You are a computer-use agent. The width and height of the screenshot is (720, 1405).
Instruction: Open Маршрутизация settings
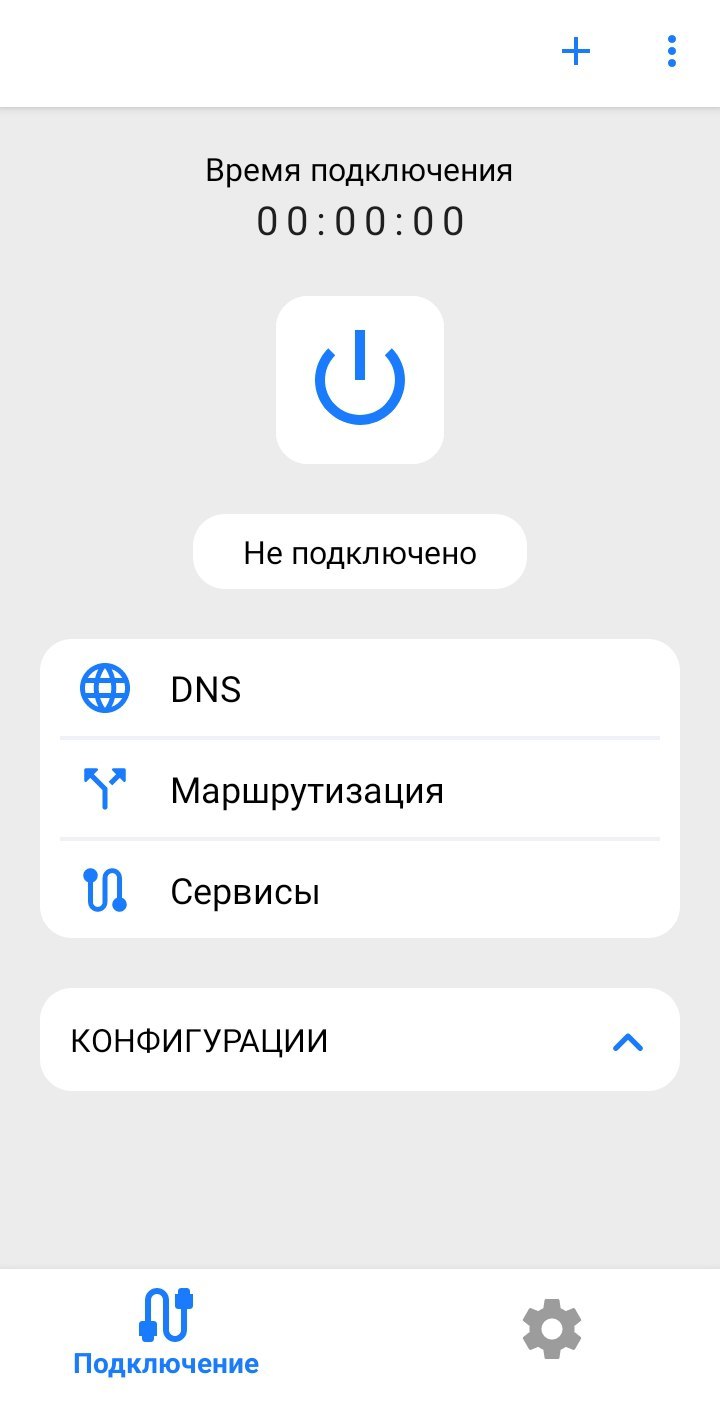click(360, 790)
